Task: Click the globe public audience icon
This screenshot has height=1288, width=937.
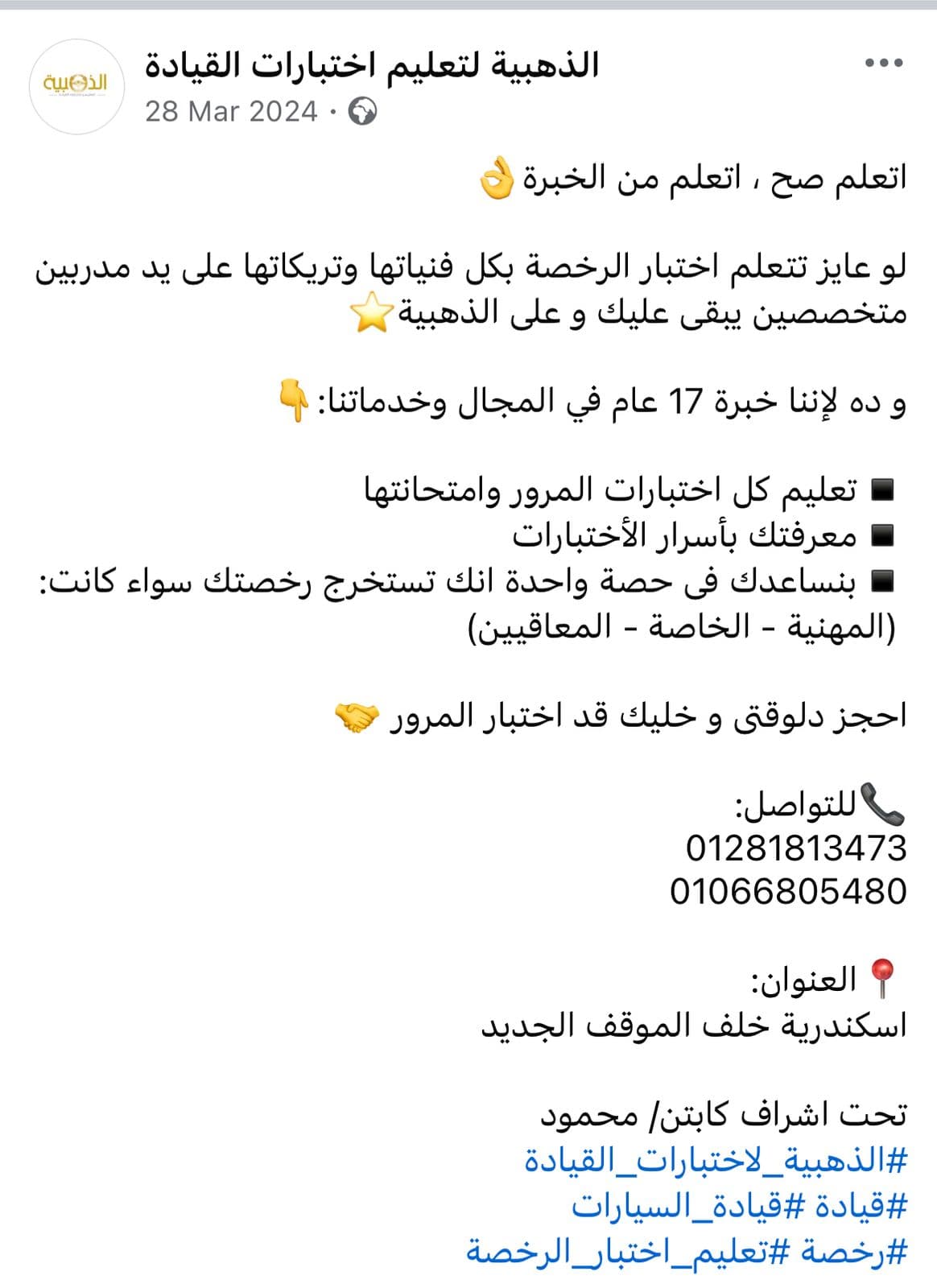Action: click(361, 111)
